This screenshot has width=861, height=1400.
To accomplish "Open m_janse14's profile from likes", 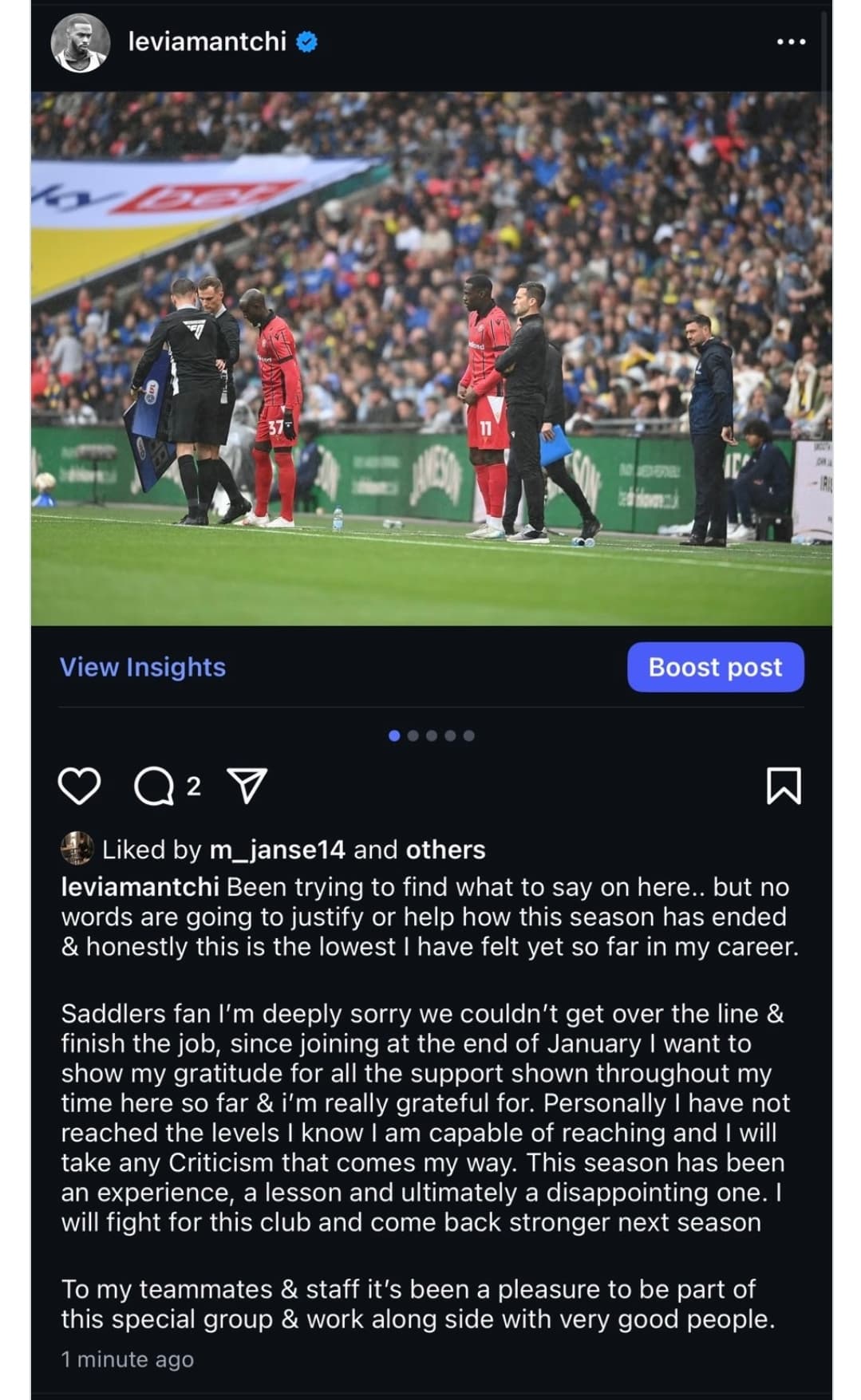I will point(277,850).
